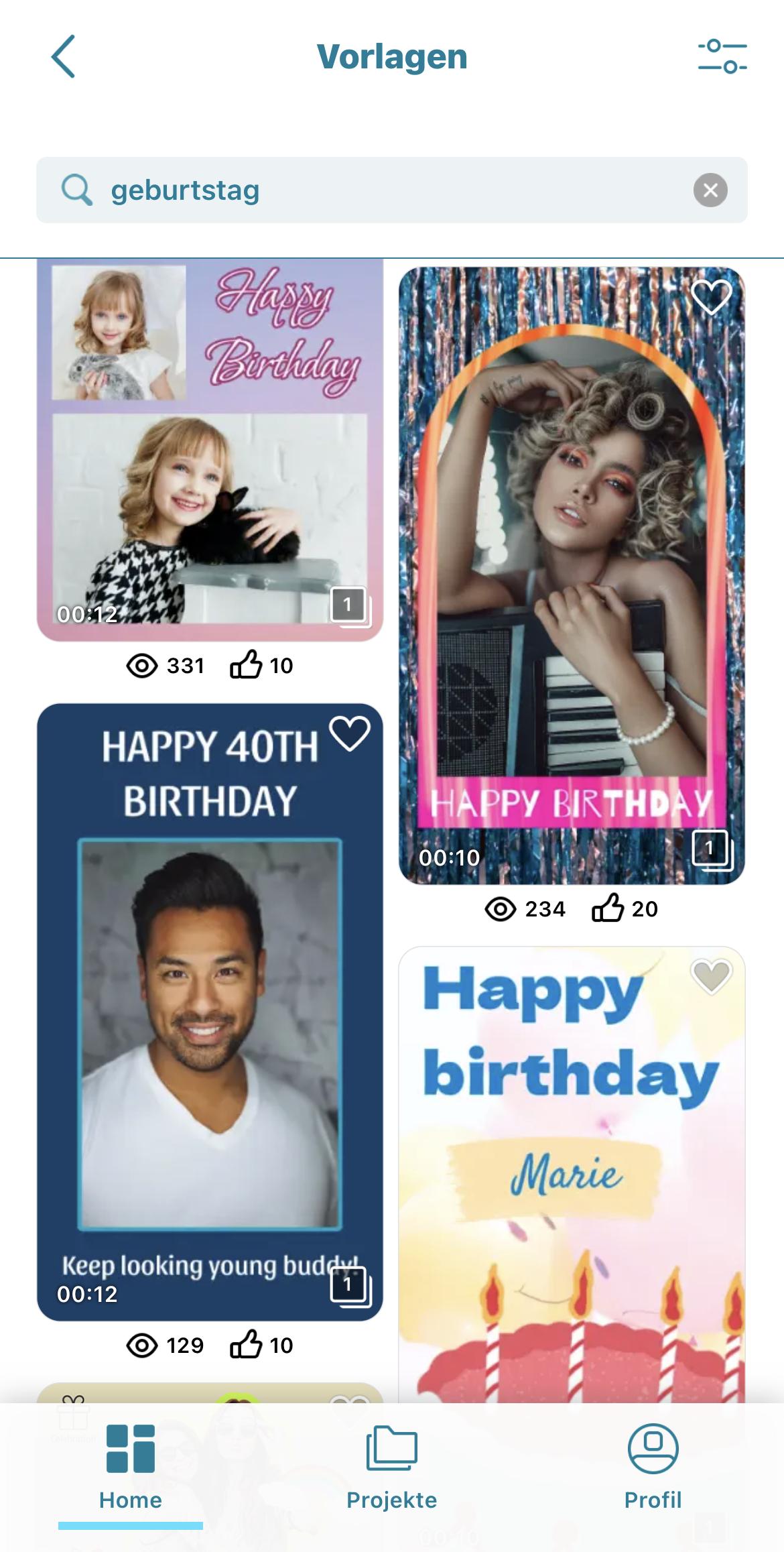
Task: Switch to the Profil tab
Action: pyautogui.click(x=653, y=1468)
